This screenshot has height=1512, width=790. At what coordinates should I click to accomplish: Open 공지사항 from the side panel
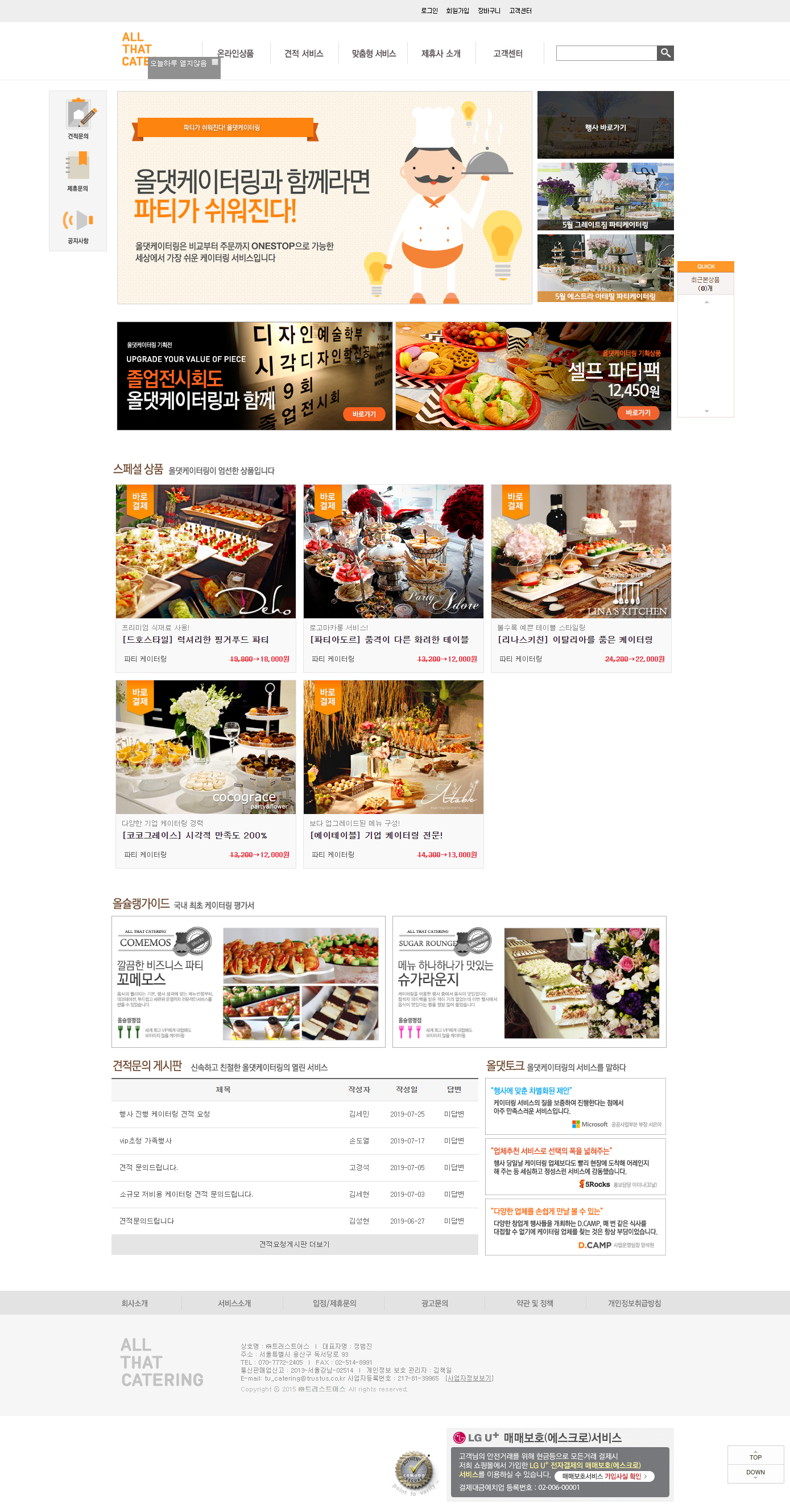[78, 226]
